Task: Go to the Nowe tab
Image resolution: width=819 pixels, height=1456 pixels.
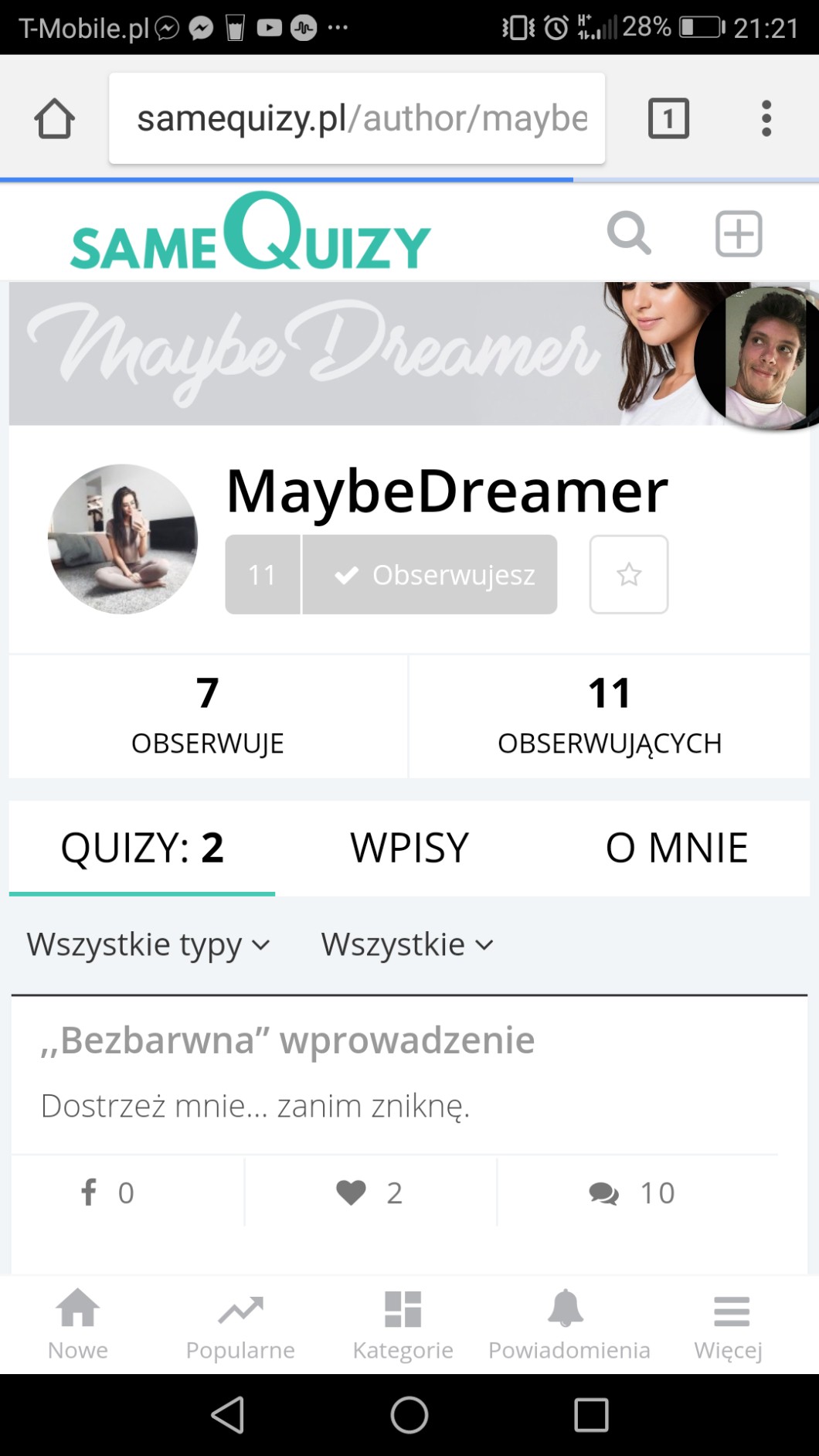Action: click(x=78, y=1324)
